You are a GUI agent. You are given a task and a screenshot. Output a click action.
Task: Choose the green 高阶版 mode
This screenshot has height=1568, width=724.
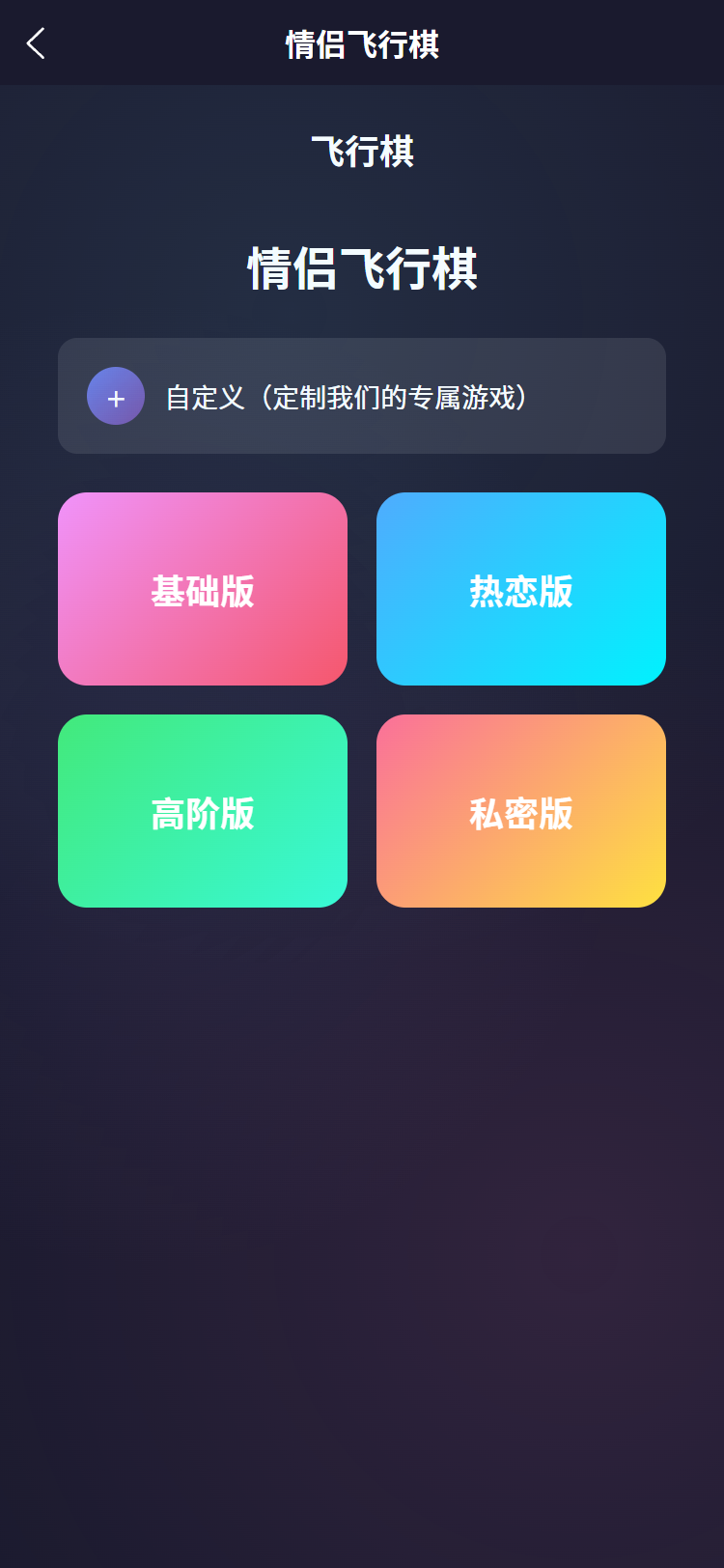[202, 811]
